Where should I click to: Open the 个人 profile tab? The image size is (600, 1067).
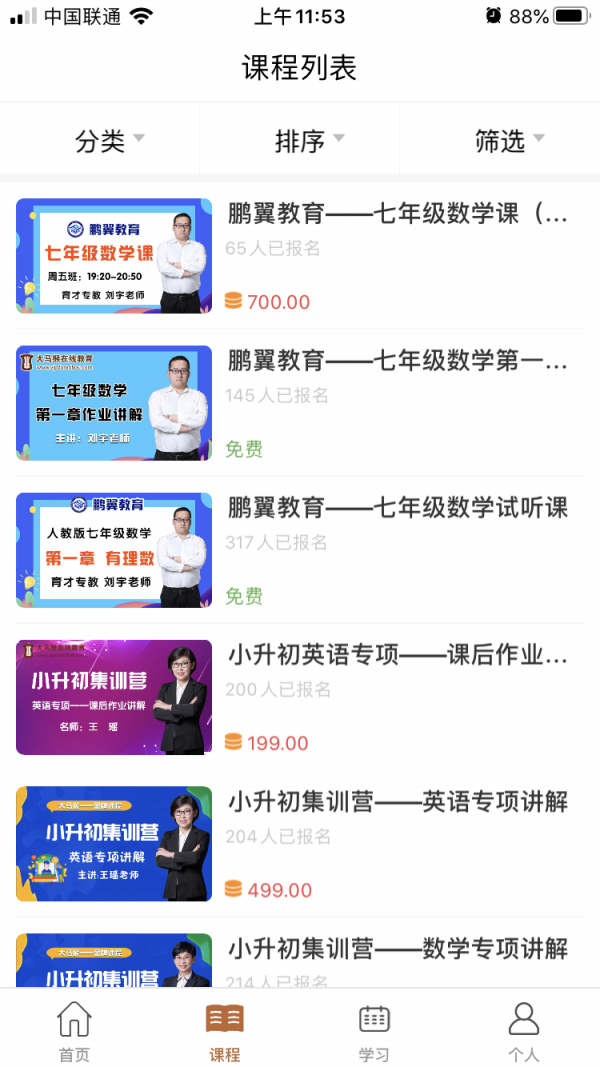524,1030
